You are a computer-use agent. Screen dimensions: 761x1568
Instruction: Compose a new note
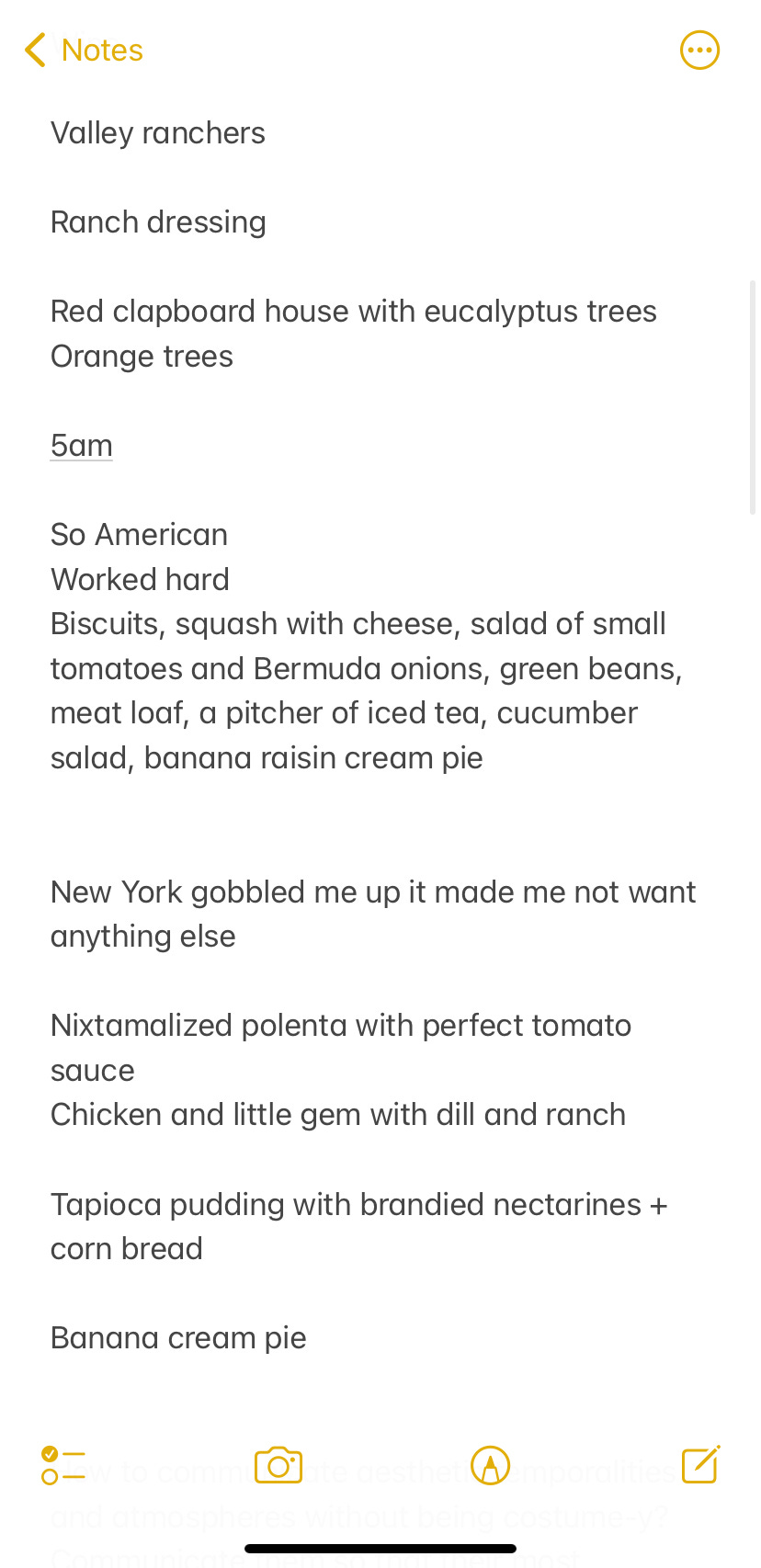pyautogui.click(x=700, y=1464)
